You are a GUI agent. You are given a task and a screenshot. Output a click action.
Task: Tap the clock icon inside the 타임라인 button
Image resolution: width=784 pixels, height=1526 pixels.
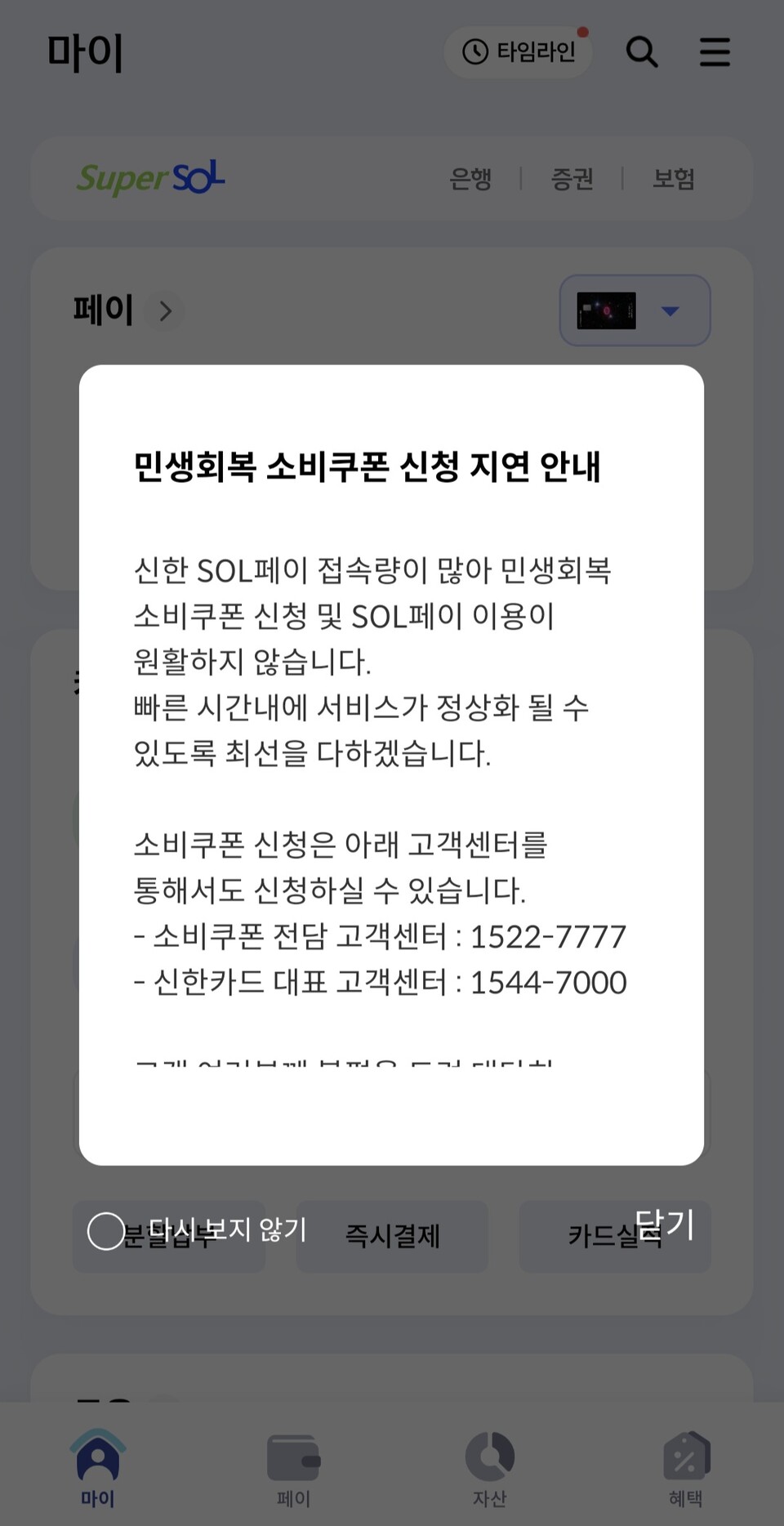pyautogui.click(x=474, y=51)
